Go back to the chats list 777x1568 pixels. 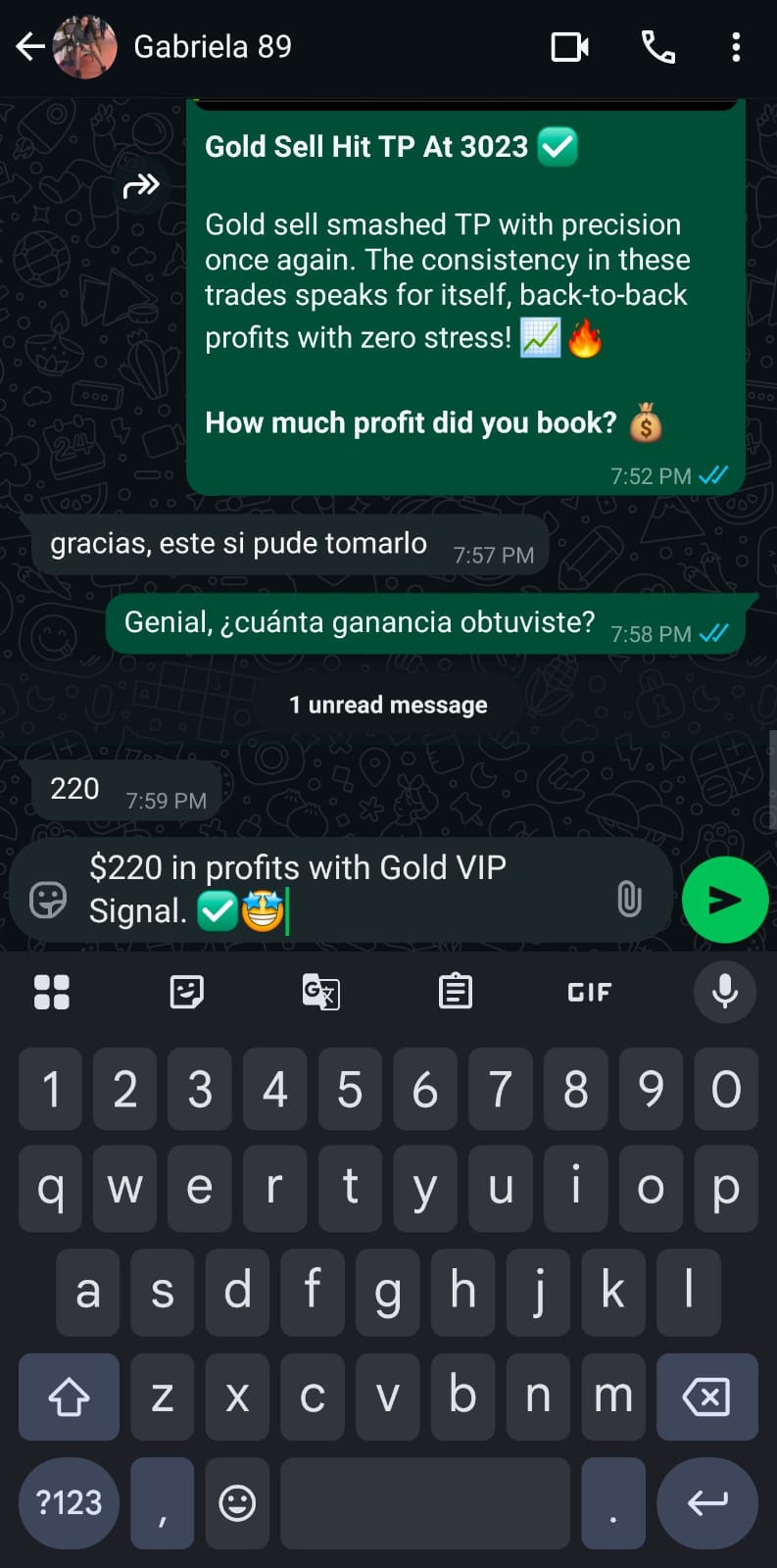click(x=29, y=47)
